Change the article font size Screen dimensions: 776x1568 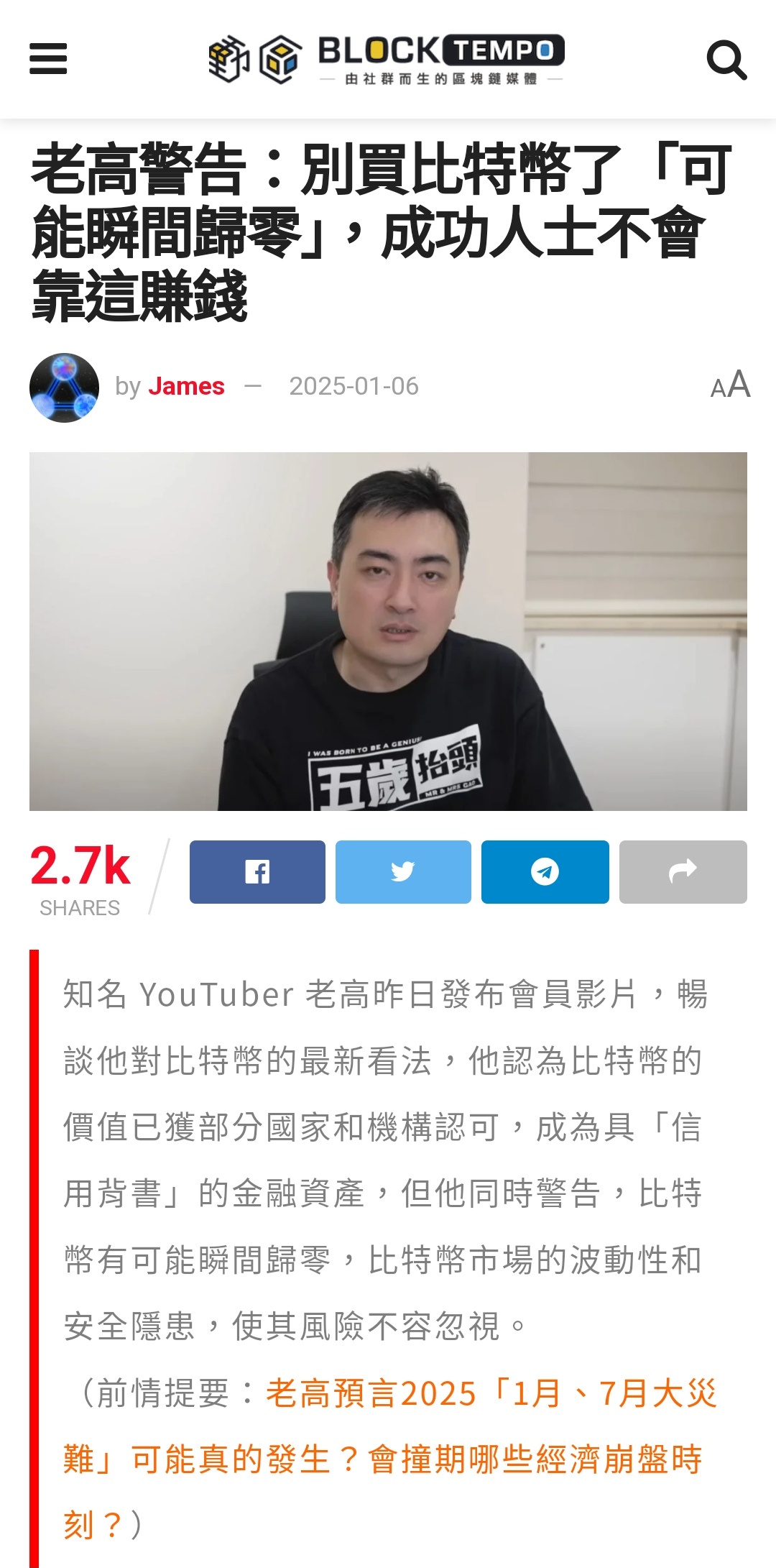730,385
